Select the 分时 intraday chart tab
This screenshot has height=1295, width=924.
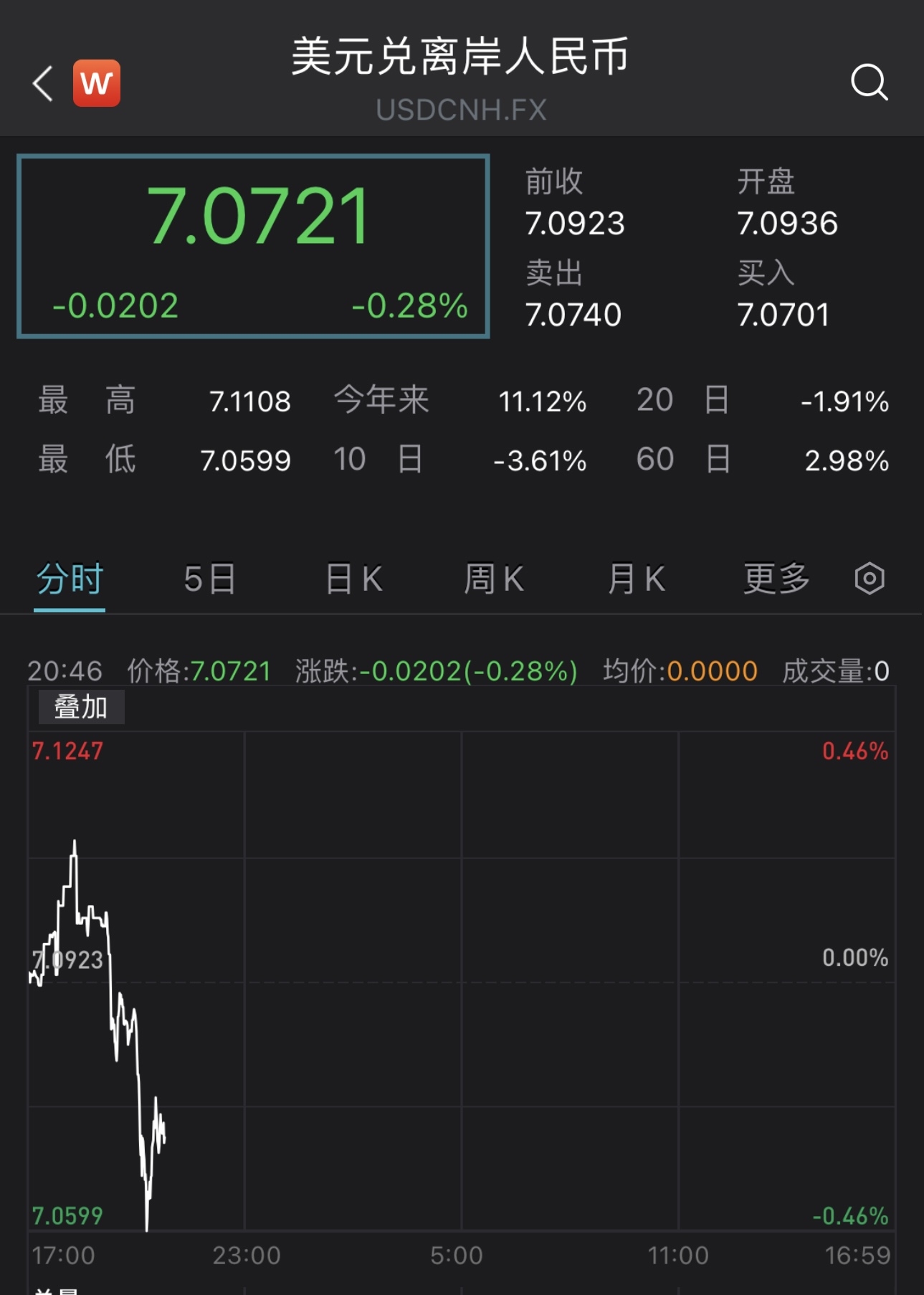point(70,579)
